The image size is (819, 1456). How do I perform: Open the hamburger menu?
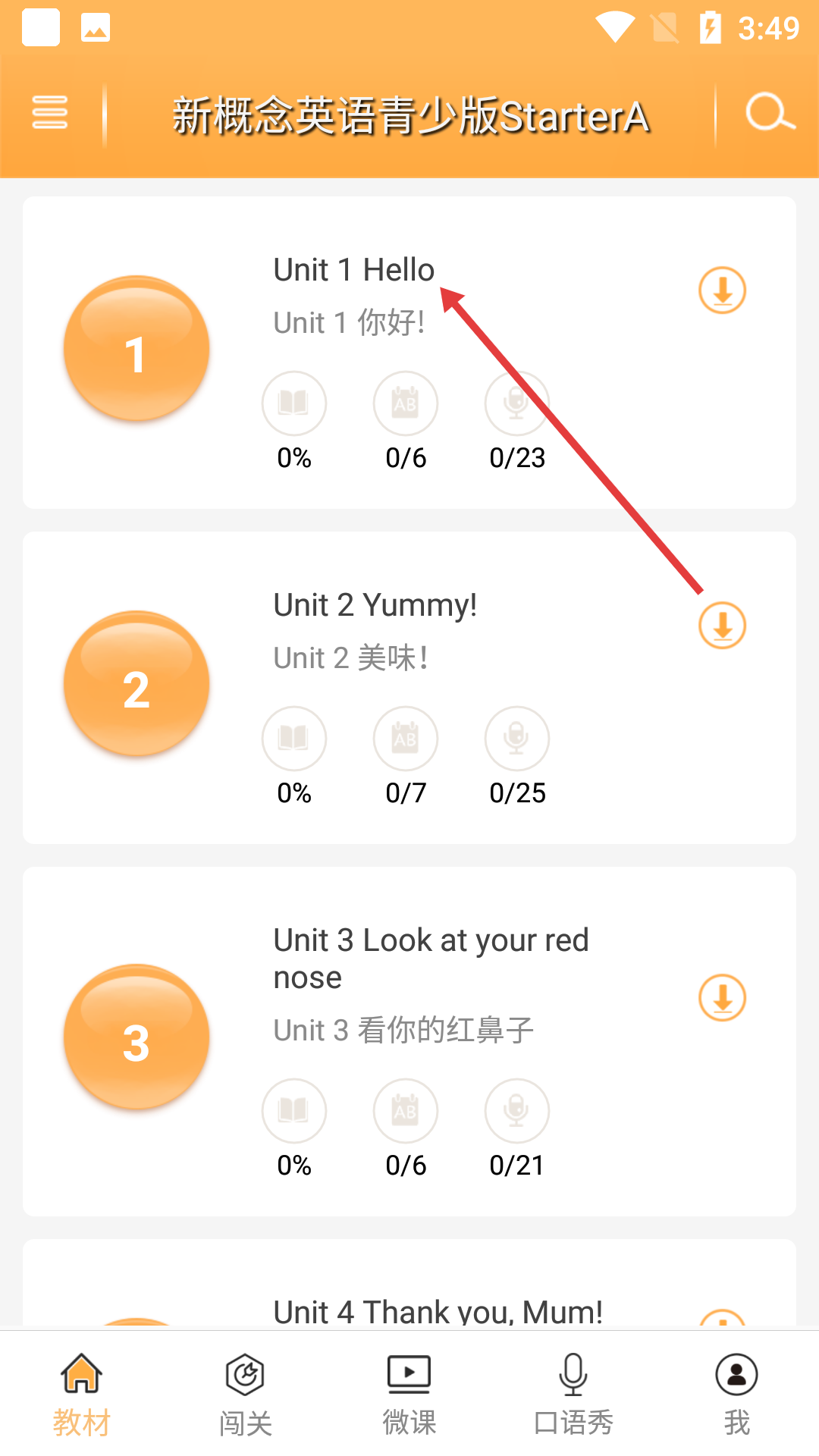(50, 113)
